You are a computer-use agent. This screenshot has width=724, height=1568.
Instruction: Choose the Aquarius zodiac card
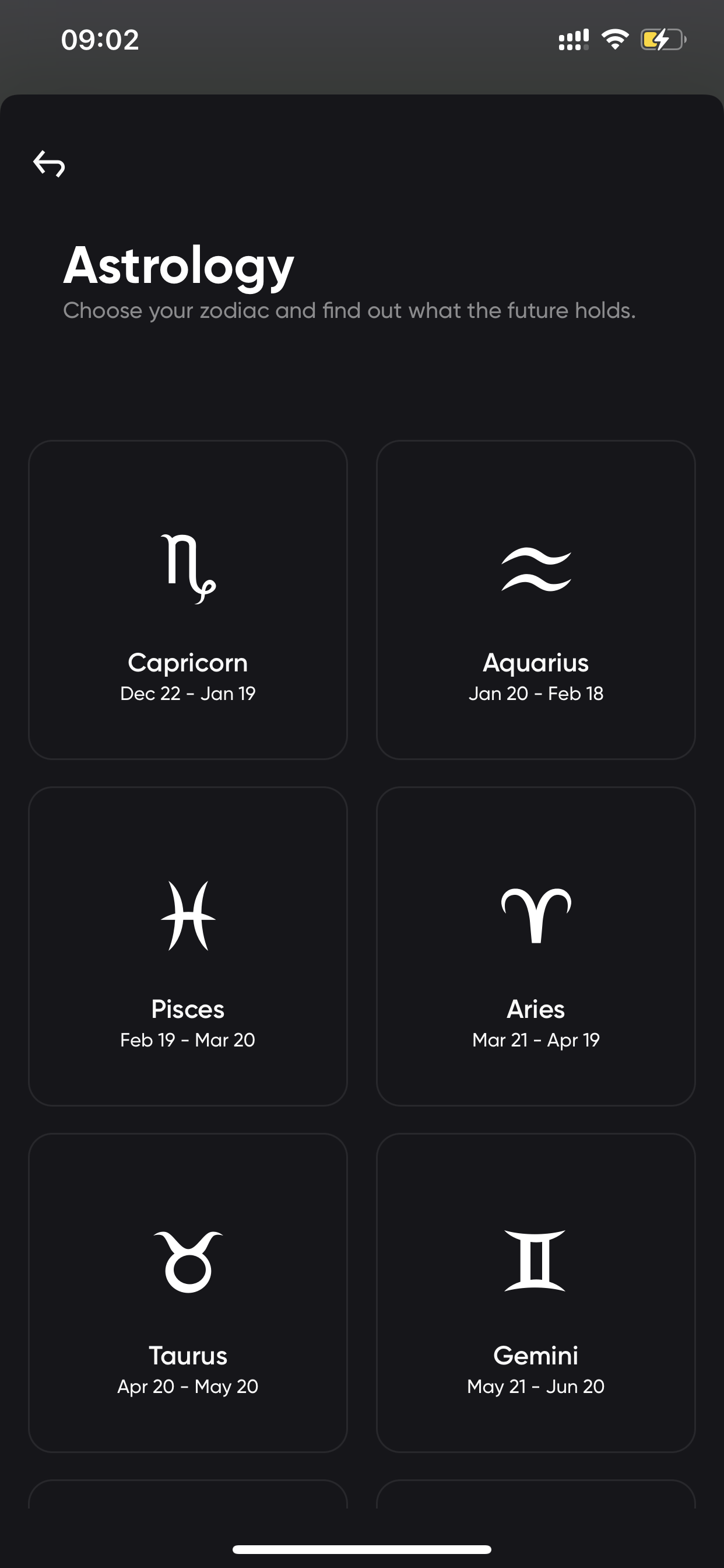tap(536, 600)
